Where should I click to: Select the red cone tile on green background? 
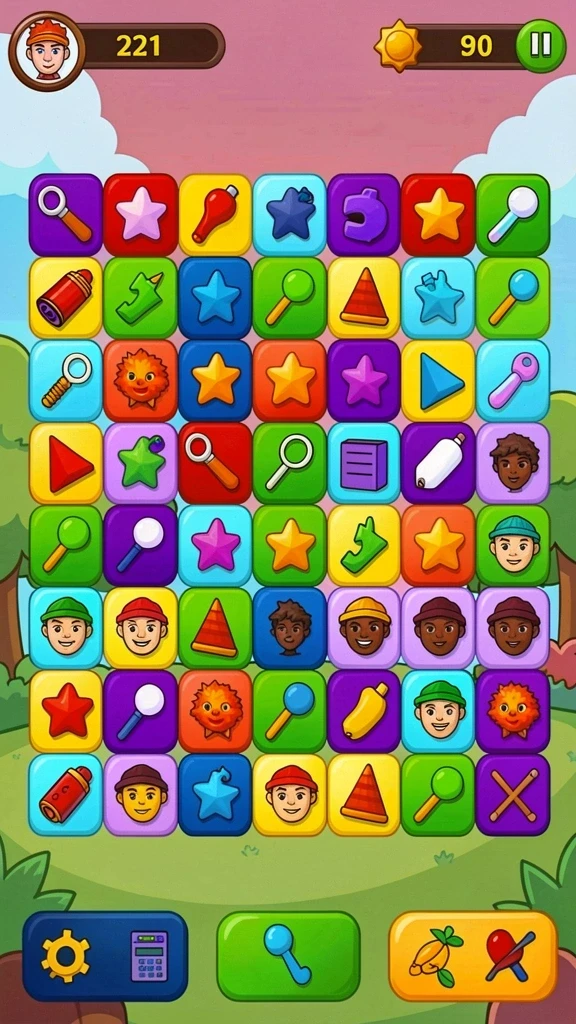[x=215, y=629]
